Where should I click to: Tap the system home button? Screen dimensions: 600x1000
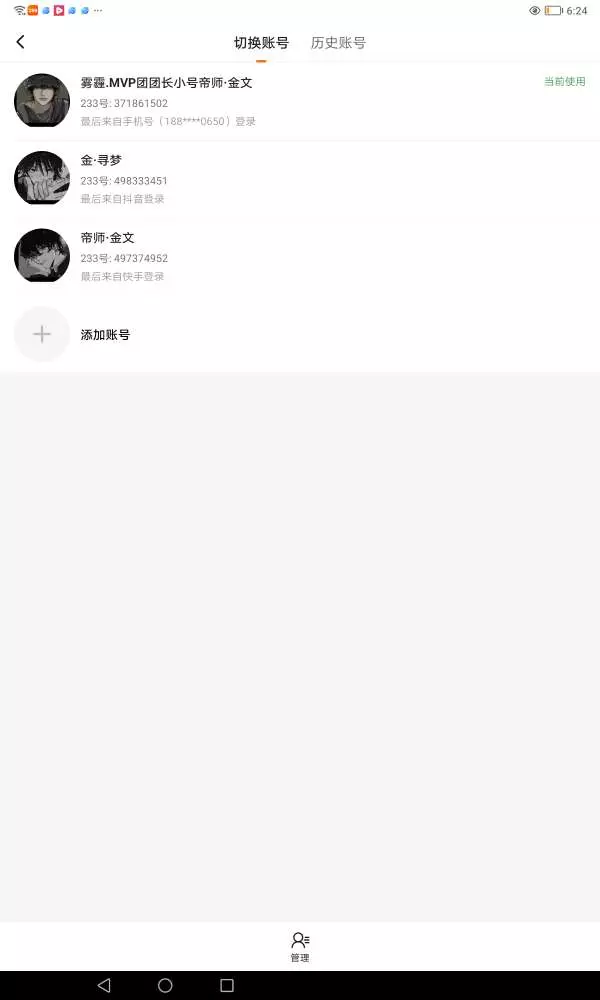[x=165, y=985]
